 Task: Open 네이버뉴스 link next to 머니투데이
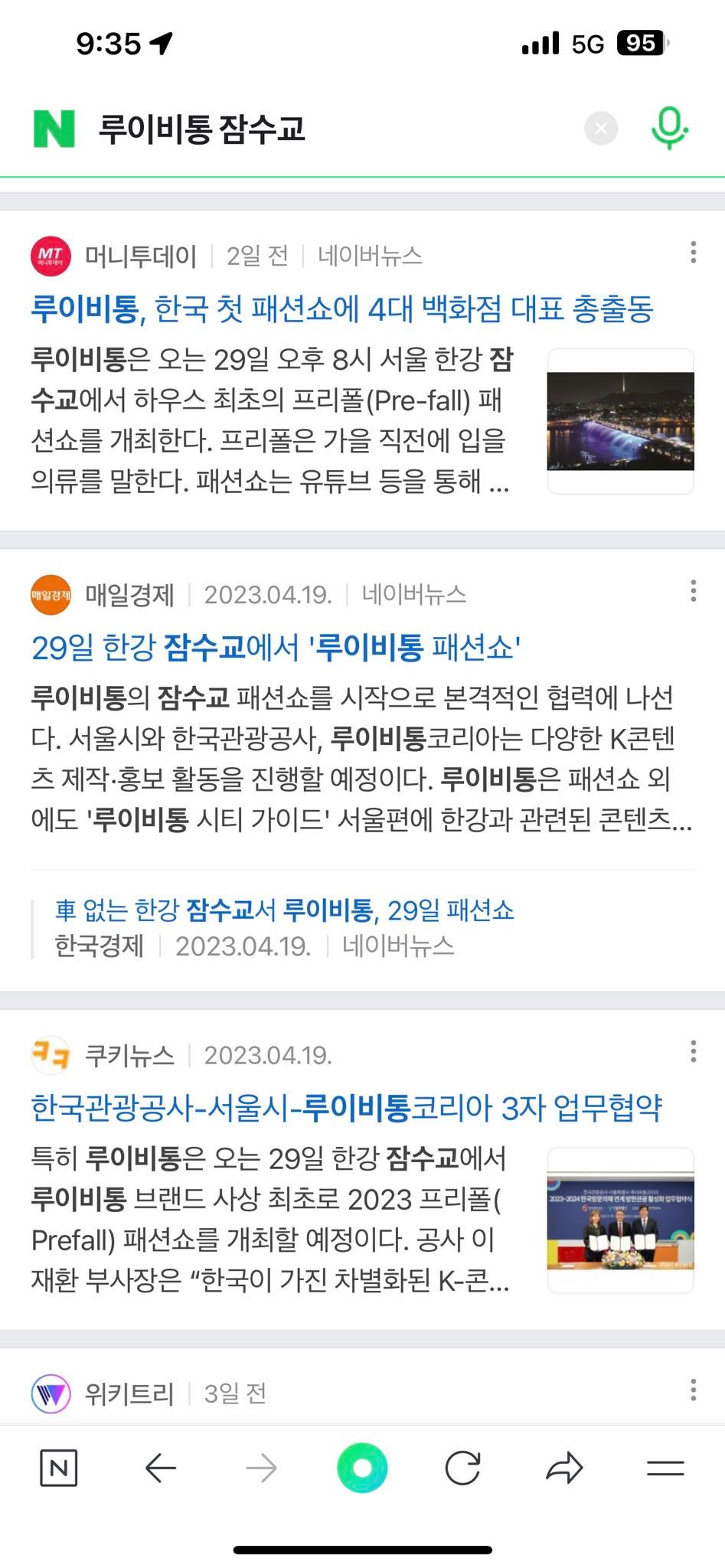(x=370, y=256)
